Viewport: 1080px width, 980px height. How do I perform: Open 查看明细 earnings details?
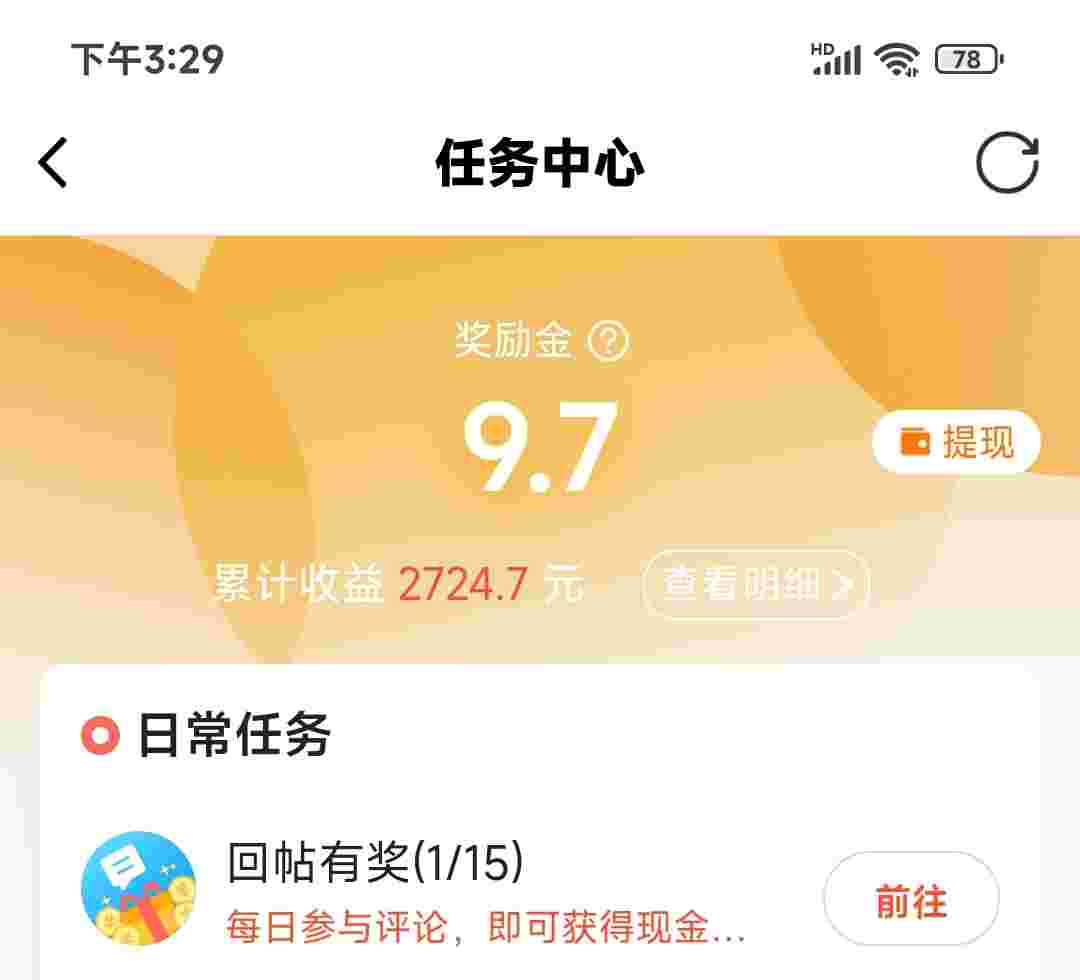(x=755, y=584)
